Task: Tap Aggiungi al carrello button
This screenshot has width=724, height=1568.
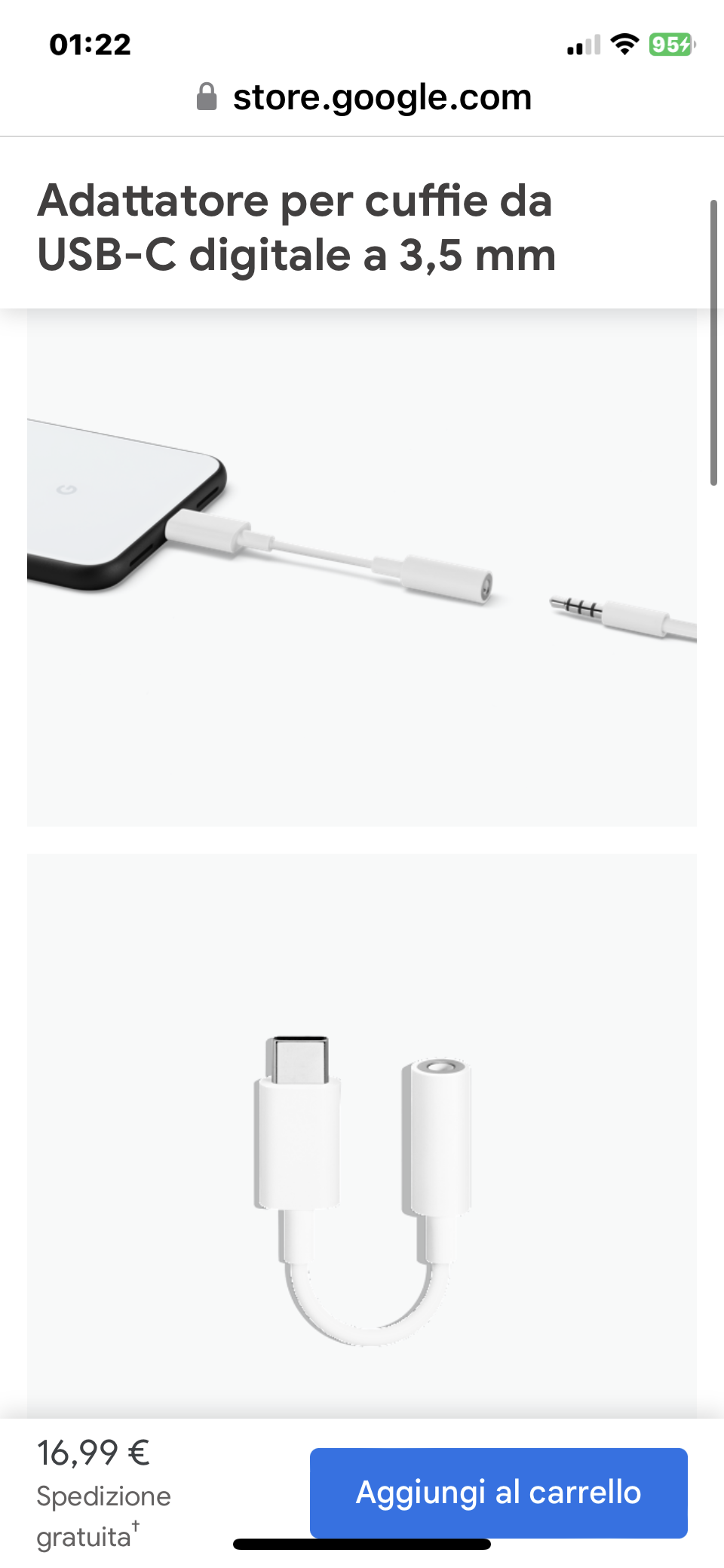Action: pos(499,1492)
